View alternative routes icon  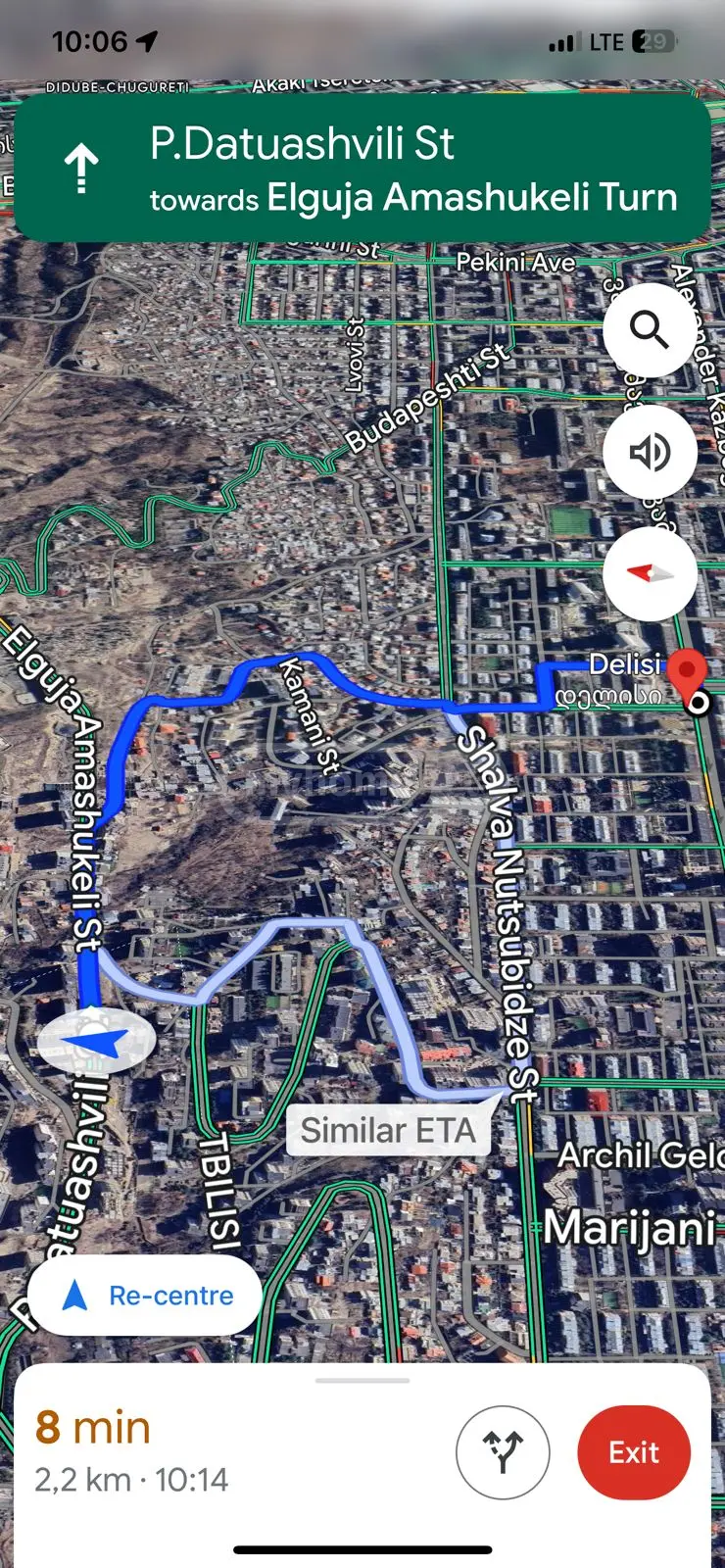click(x=503, y=1451)
